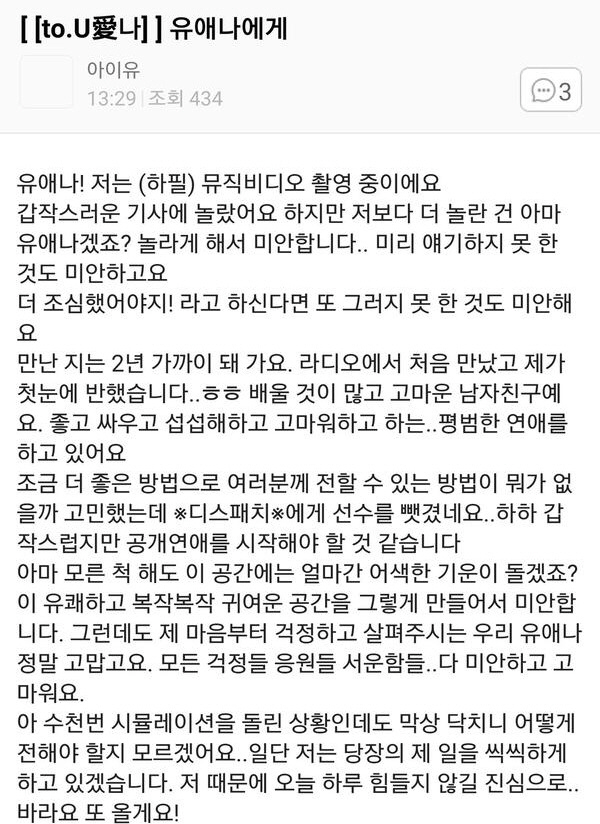Tap the author's profile picture
Viewport: 600px width, 824px height.
[47, 82]
